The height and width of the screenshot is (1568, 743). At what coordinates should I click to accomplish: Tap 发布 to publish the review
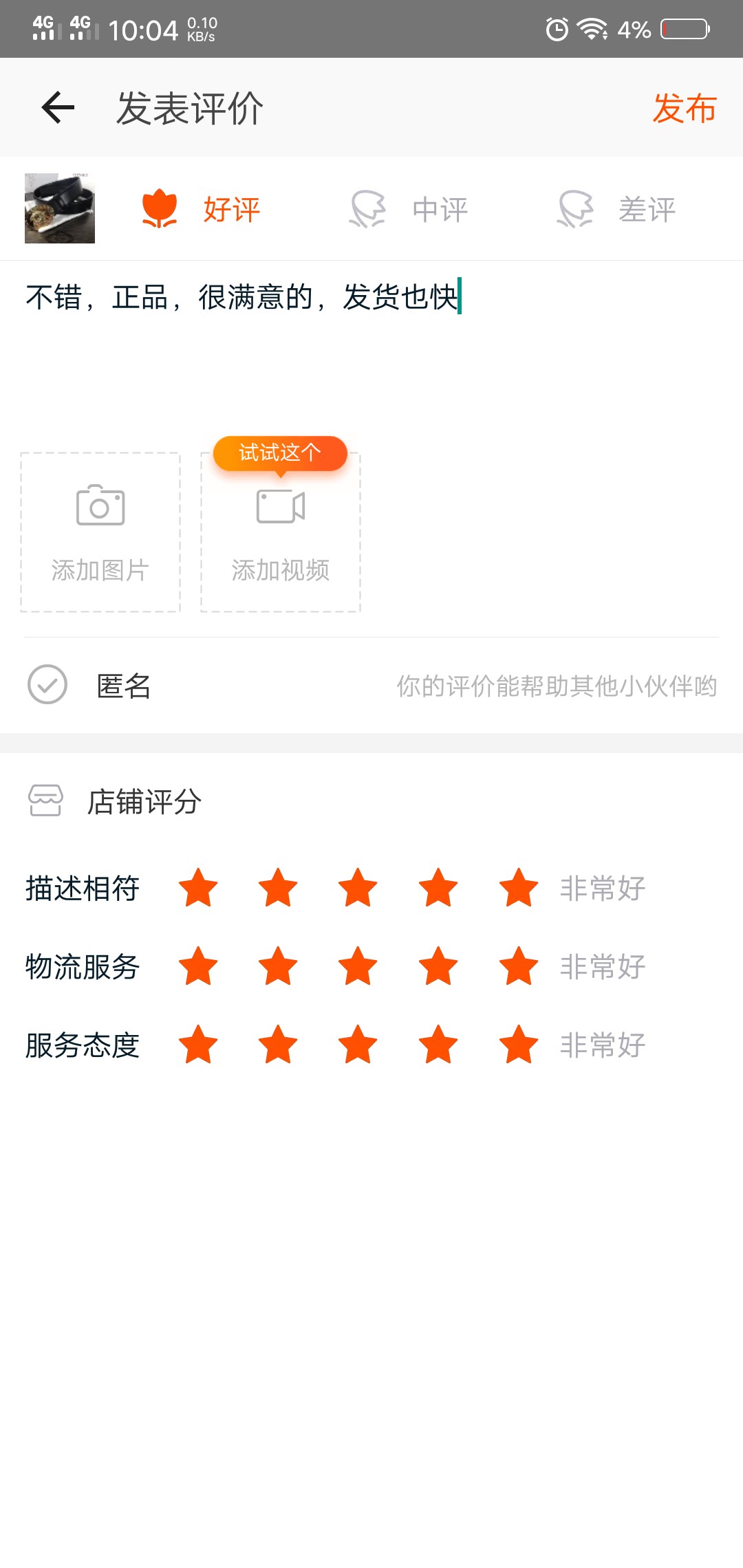(685, 109)
